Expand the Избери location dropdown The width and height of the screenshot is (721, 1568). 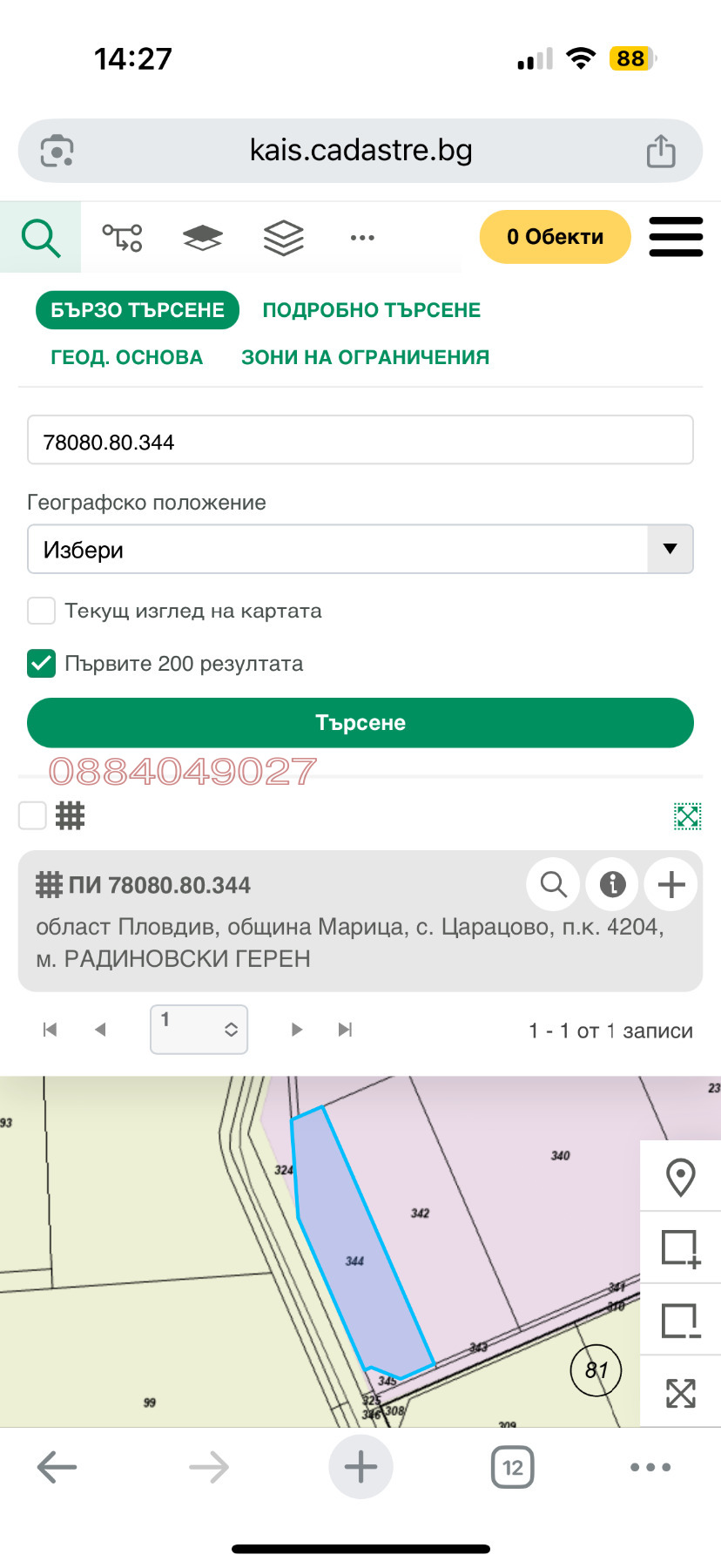(669, 549)
